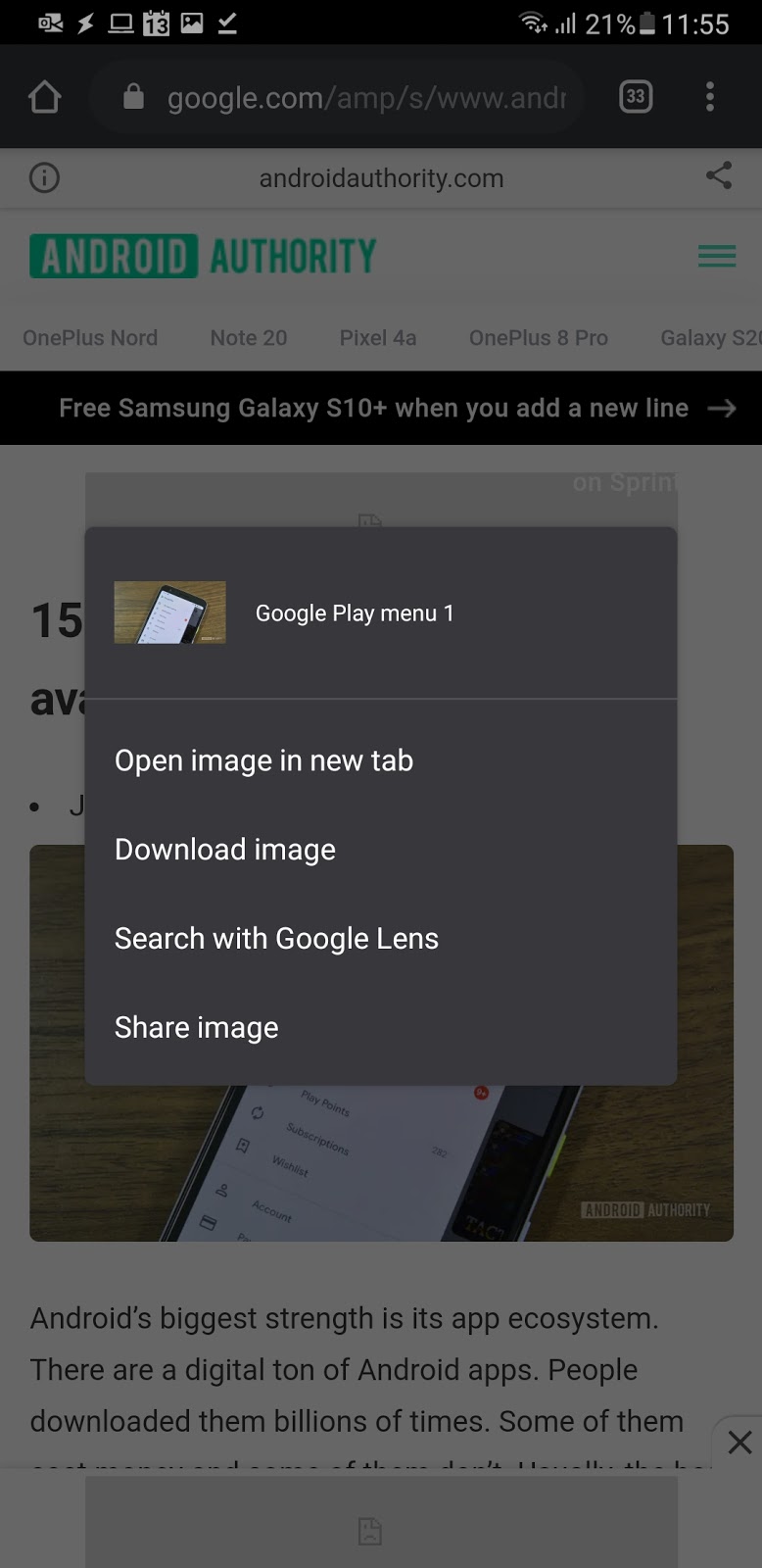The height and width of the screenshot is (1568, 762).
Task: Open the Pixel 4a topic
Action: tap(378, 338)
